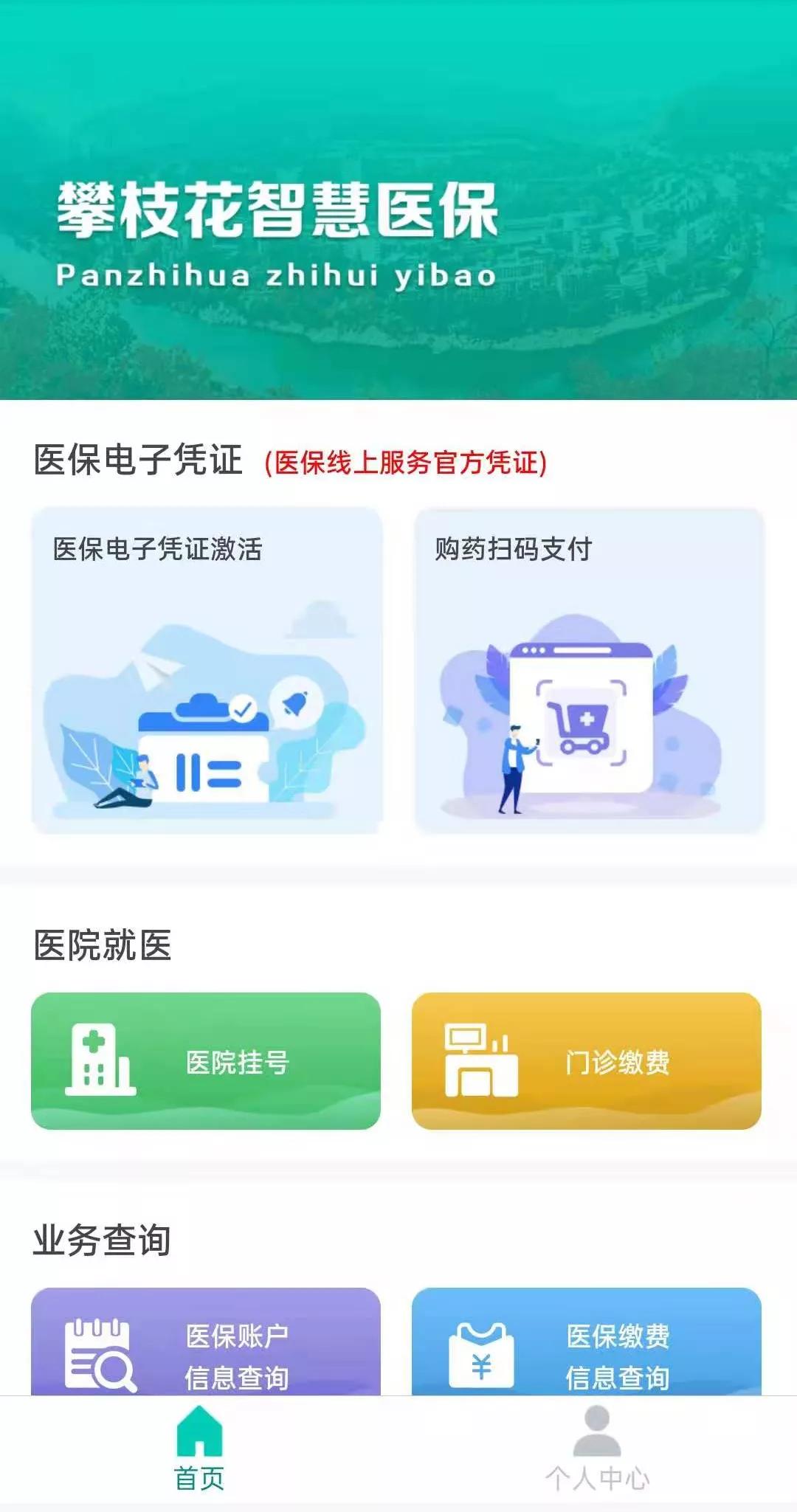Open the 购药扫码支付 card
Screen dimensions: 797x1512
(x=589, y=670)
